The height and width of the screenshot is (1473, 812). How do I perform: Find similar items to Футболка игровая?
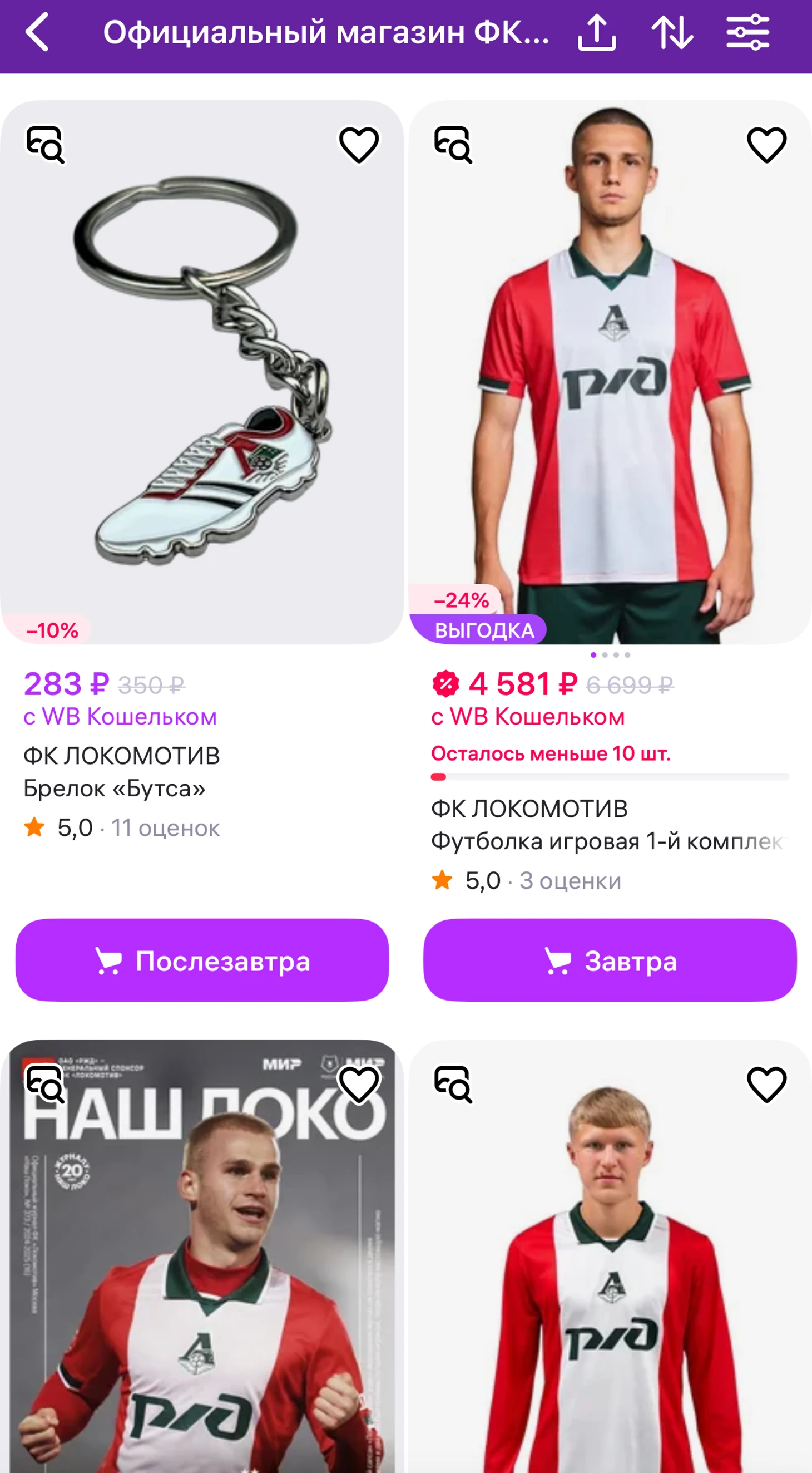pyautogui.click(x=453, y=145)
